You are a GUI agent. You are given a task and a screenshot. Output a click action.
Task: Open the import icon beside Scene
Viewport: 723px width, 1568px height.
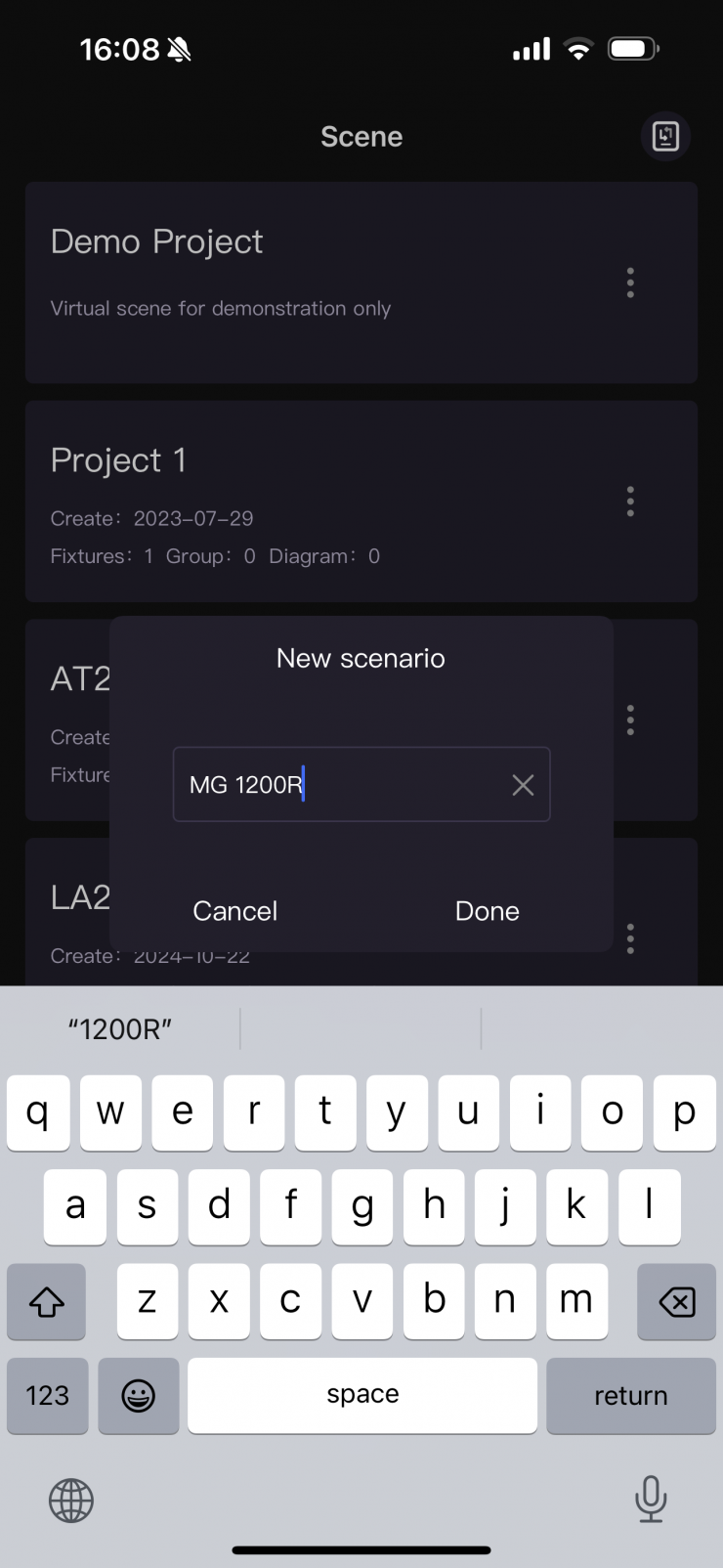(x=665, y=137)
